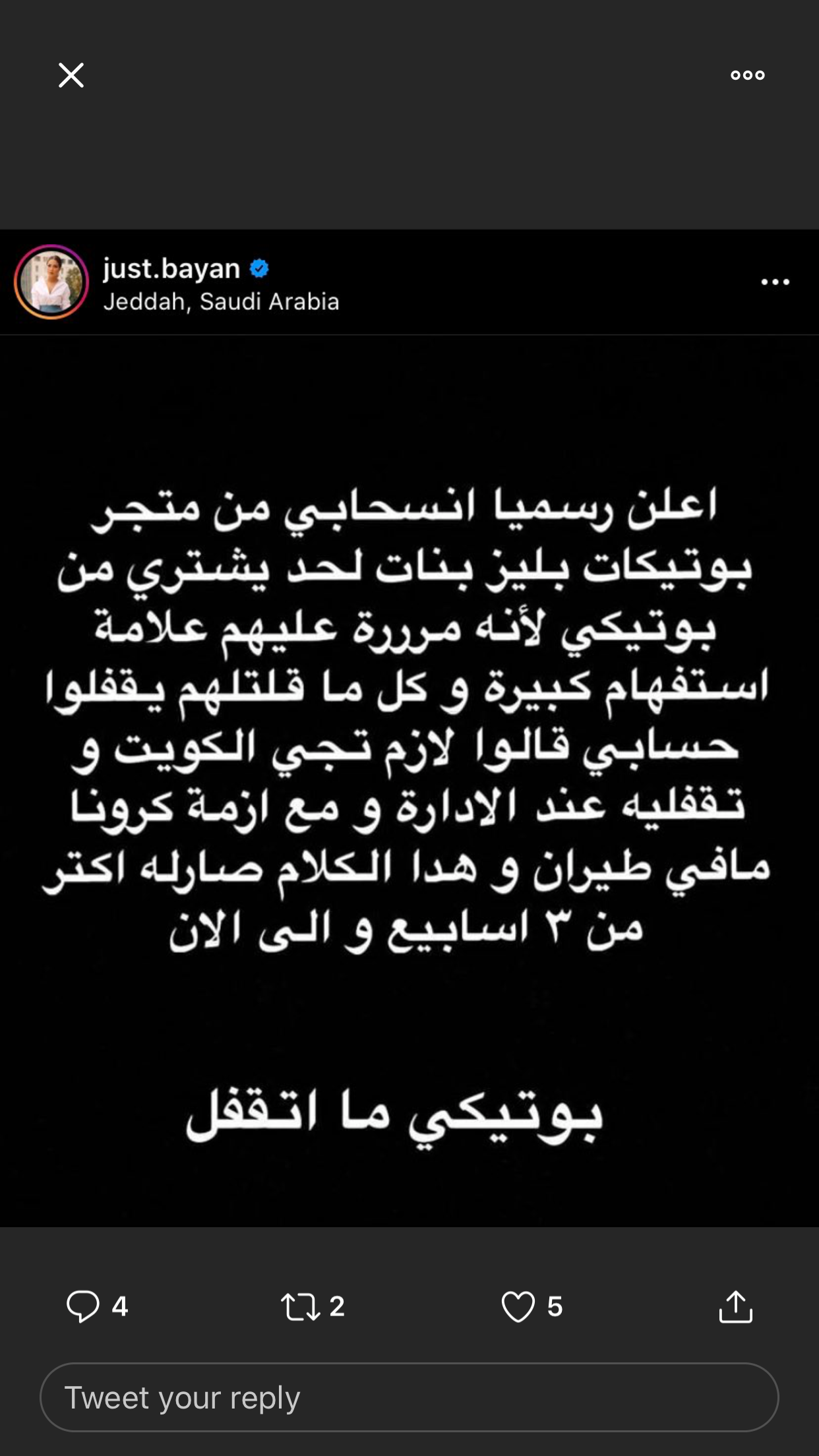Open the viewer's overflow menu

(x=747, y=75)
